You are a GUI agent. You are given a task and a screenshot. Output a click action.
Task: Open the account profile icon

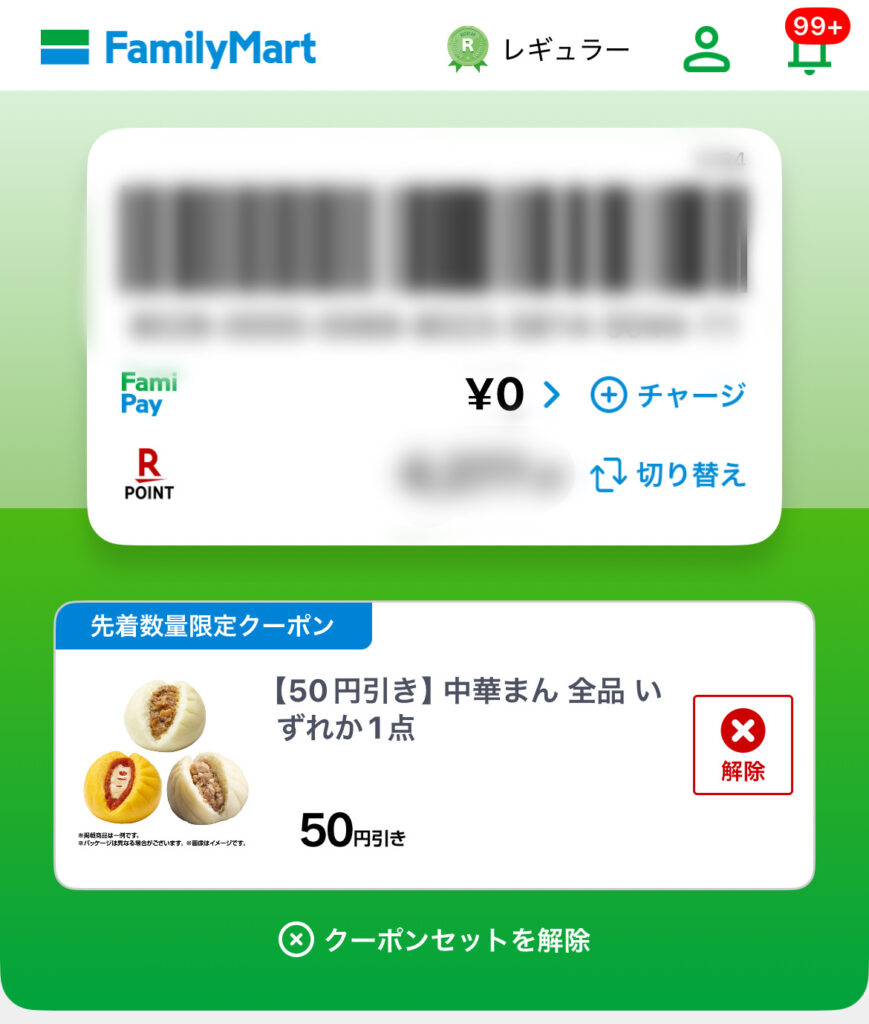click(707, 48)
